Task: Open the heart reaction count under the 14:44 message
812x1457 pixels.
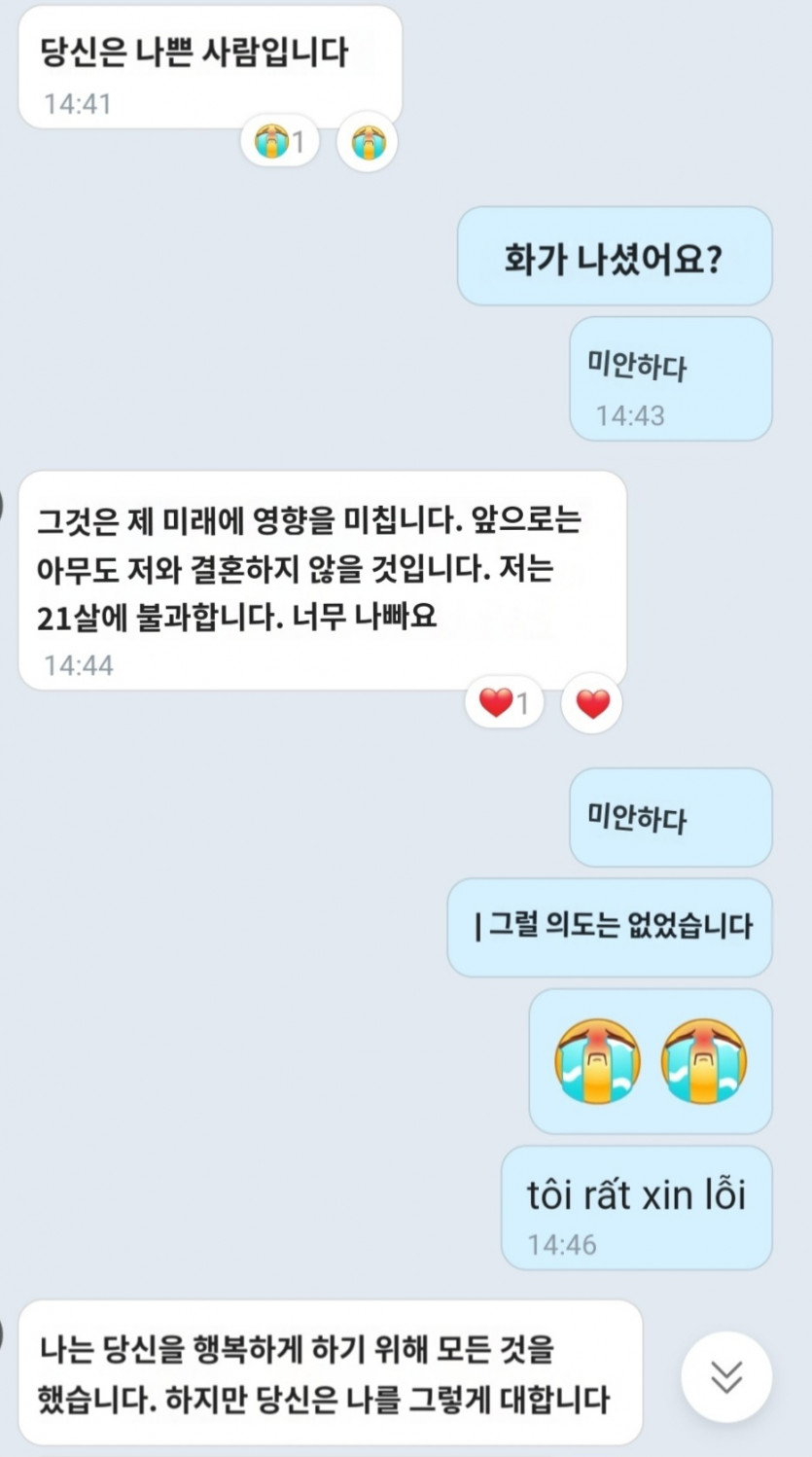Action: 504,702
